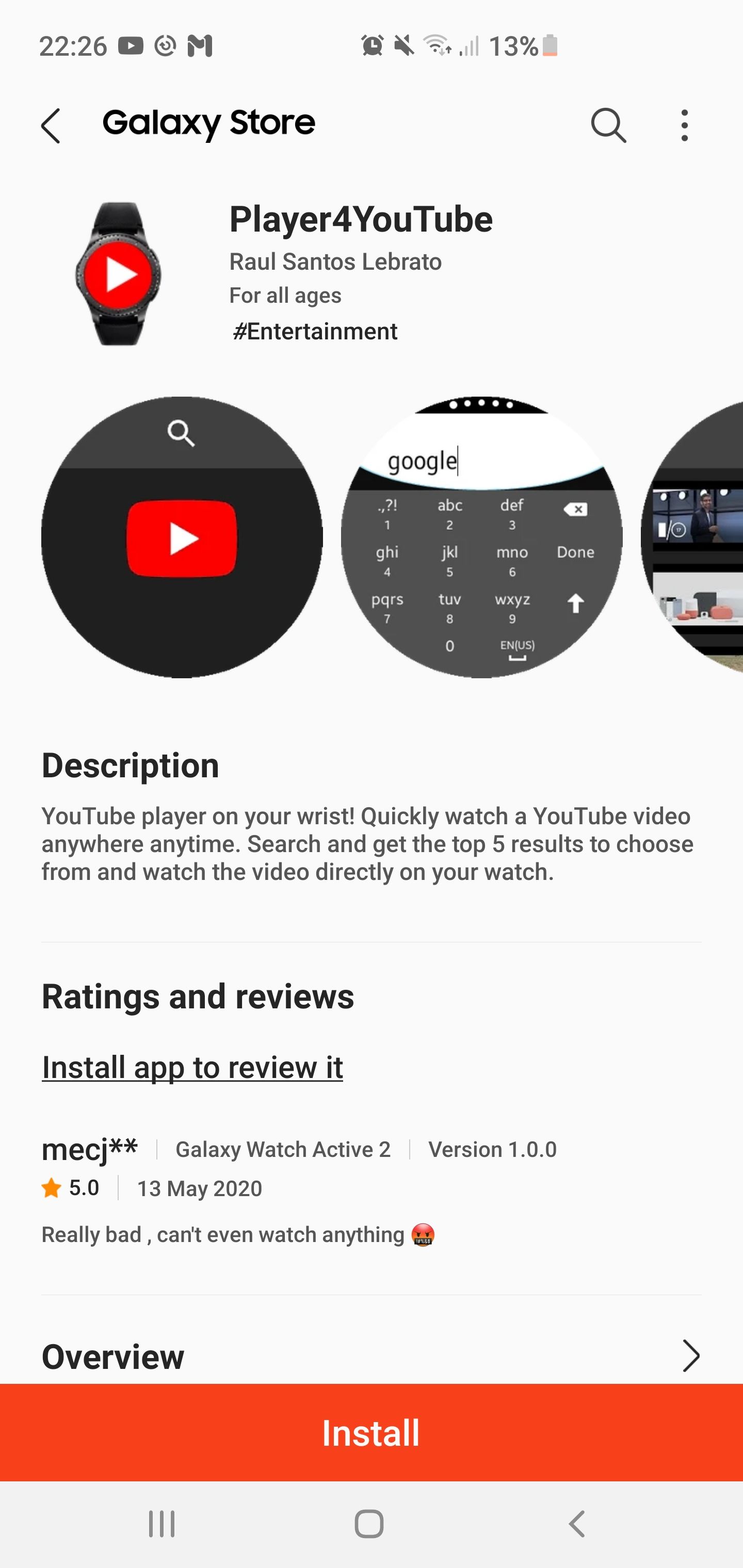Tap the alarm icon in status bar
Screen dimensions: 743x1568
[x=373, y=45]
